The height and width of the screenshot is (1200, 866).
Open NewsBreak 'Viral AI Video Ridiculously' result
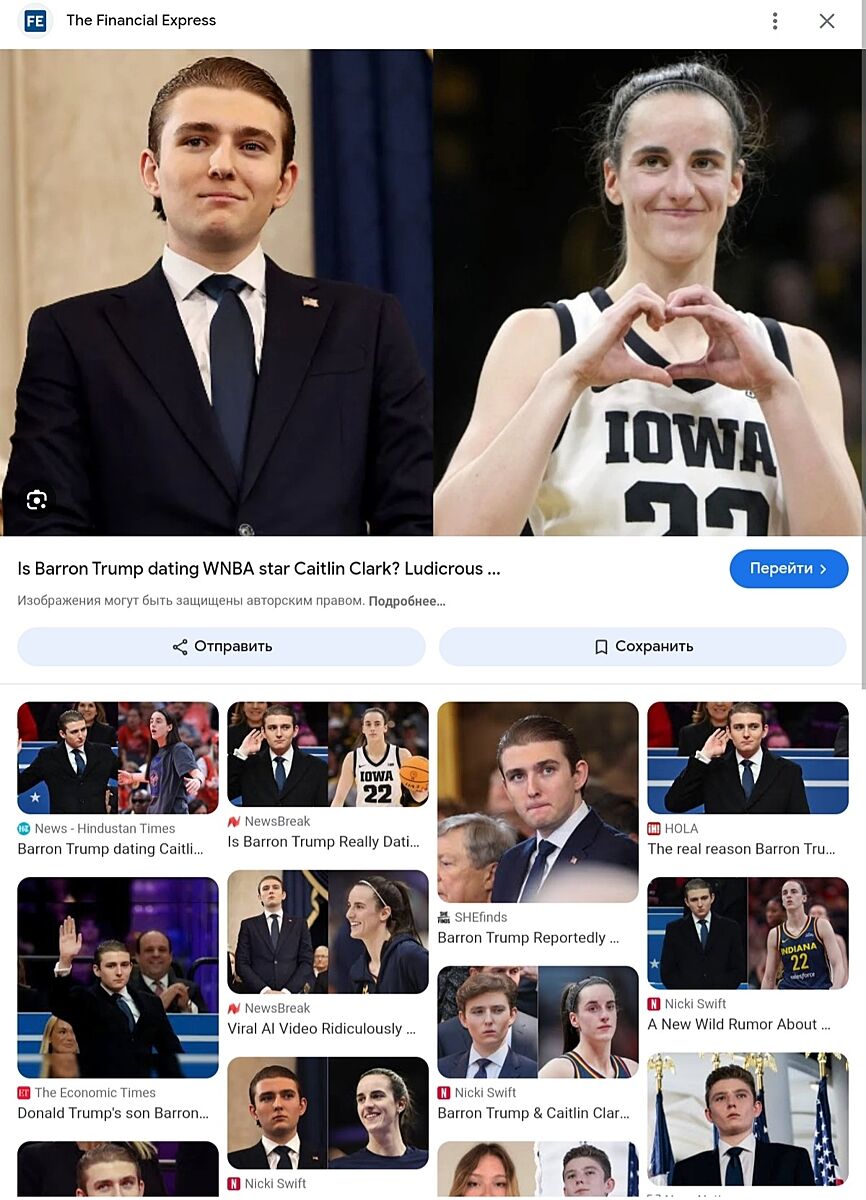pyautogui.click(x=328, y=931)
